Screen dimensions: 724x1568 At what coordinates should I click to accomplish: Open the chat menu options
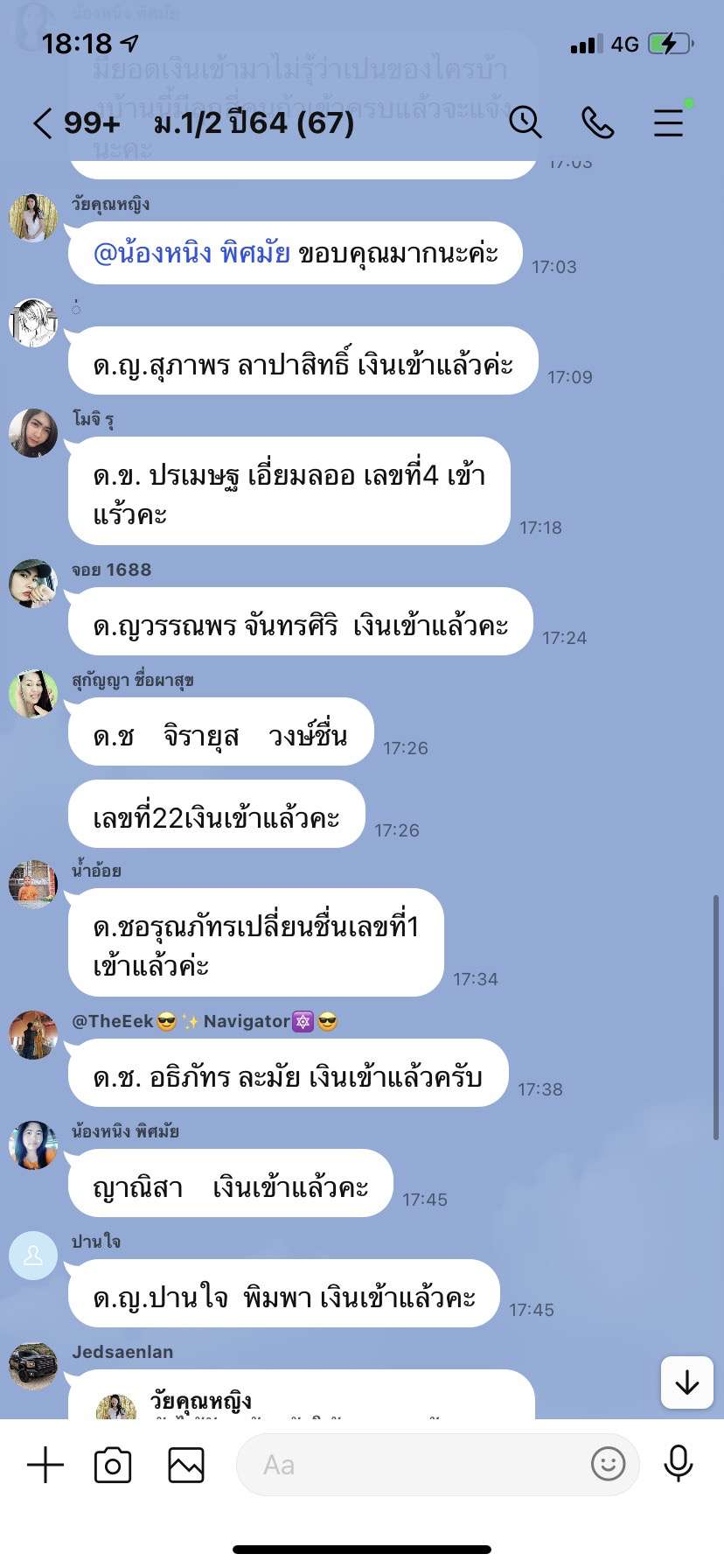pyautogui.click(x=668, y=122)
